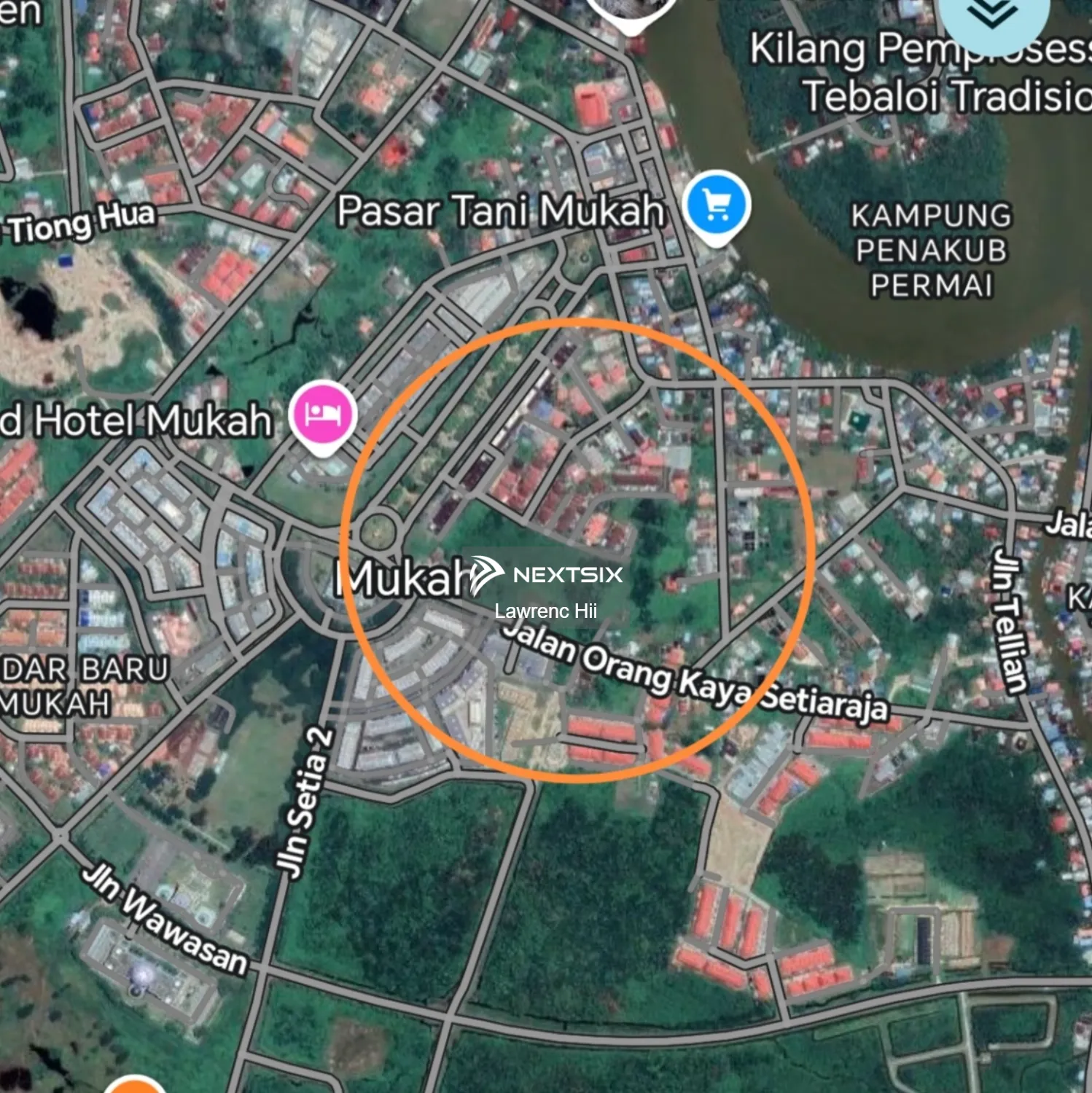Select the NEXTSIX logo watermark
The image size is (1092, 1093).
click(x=546, y=576)
